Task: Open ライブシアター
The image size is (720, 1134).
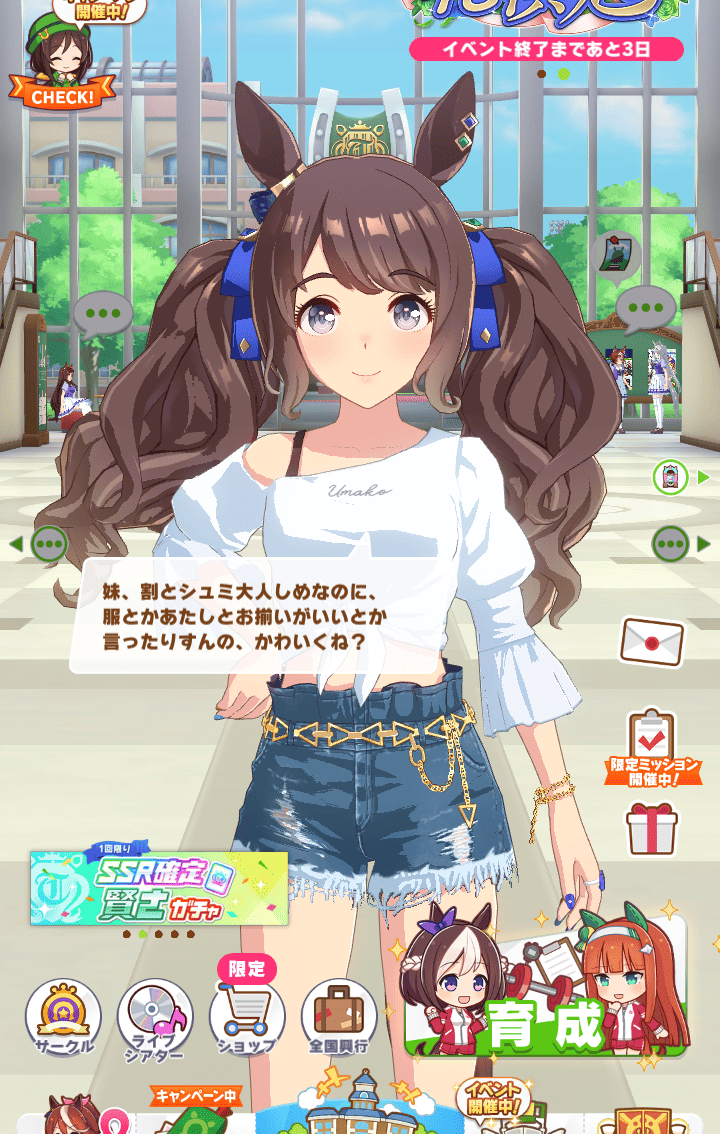Action: 155,1018
